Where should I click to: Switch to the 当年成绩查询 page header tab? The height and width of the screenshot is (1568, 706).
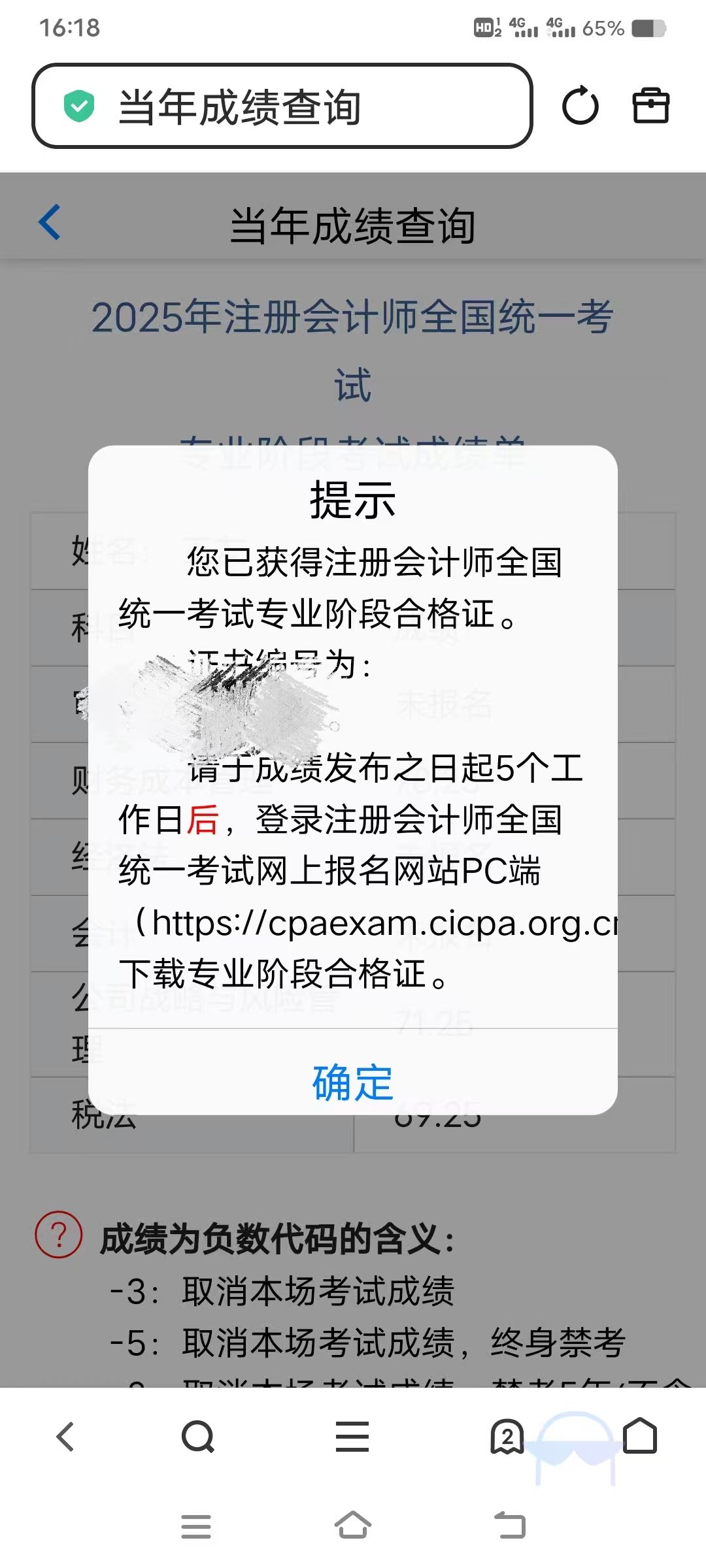353,225
